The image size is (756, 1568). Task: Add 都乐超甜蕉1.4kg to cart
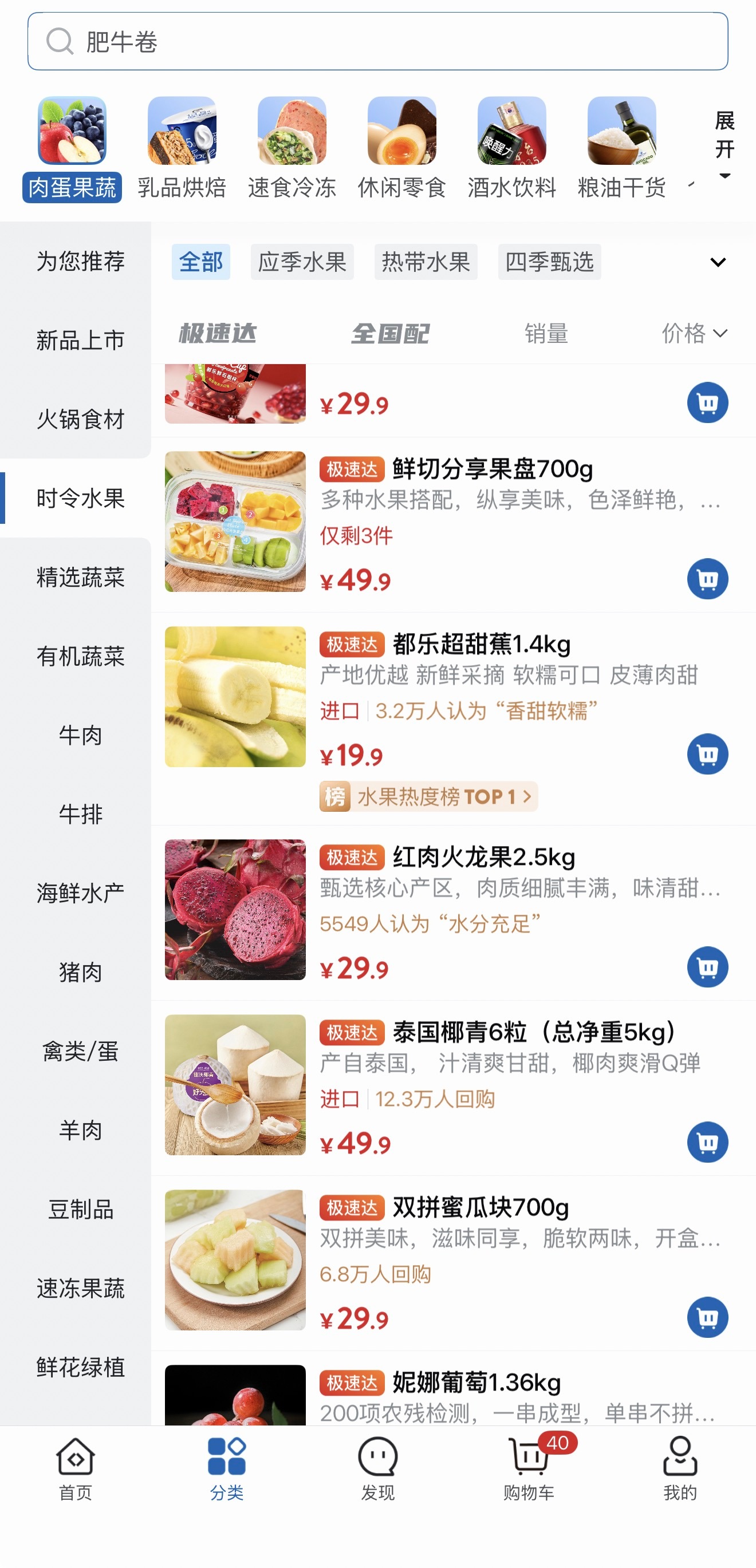(x=707, y=754)
